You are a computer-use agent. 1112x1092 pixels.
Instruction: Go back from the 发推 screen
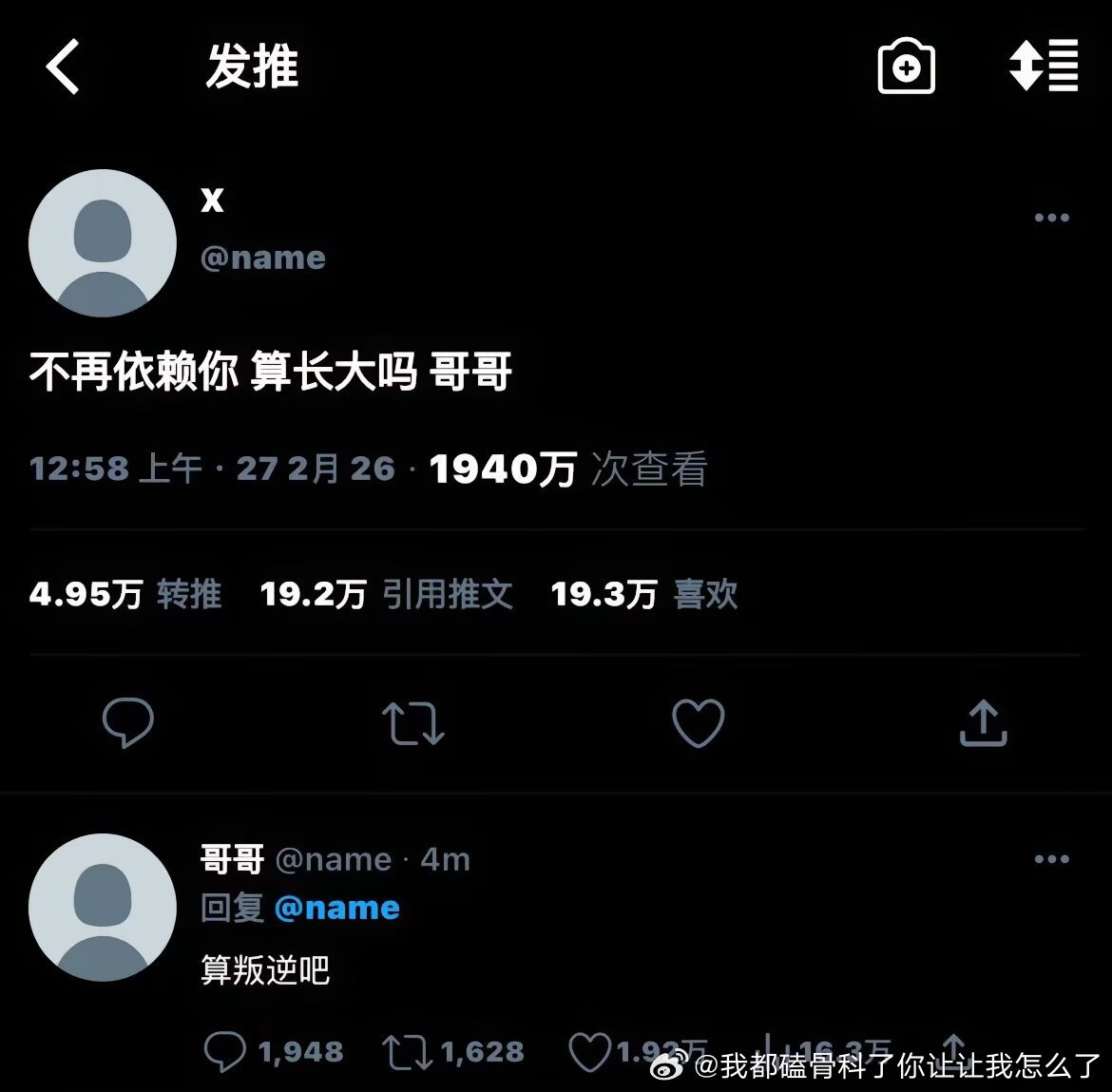click(63, 67)
